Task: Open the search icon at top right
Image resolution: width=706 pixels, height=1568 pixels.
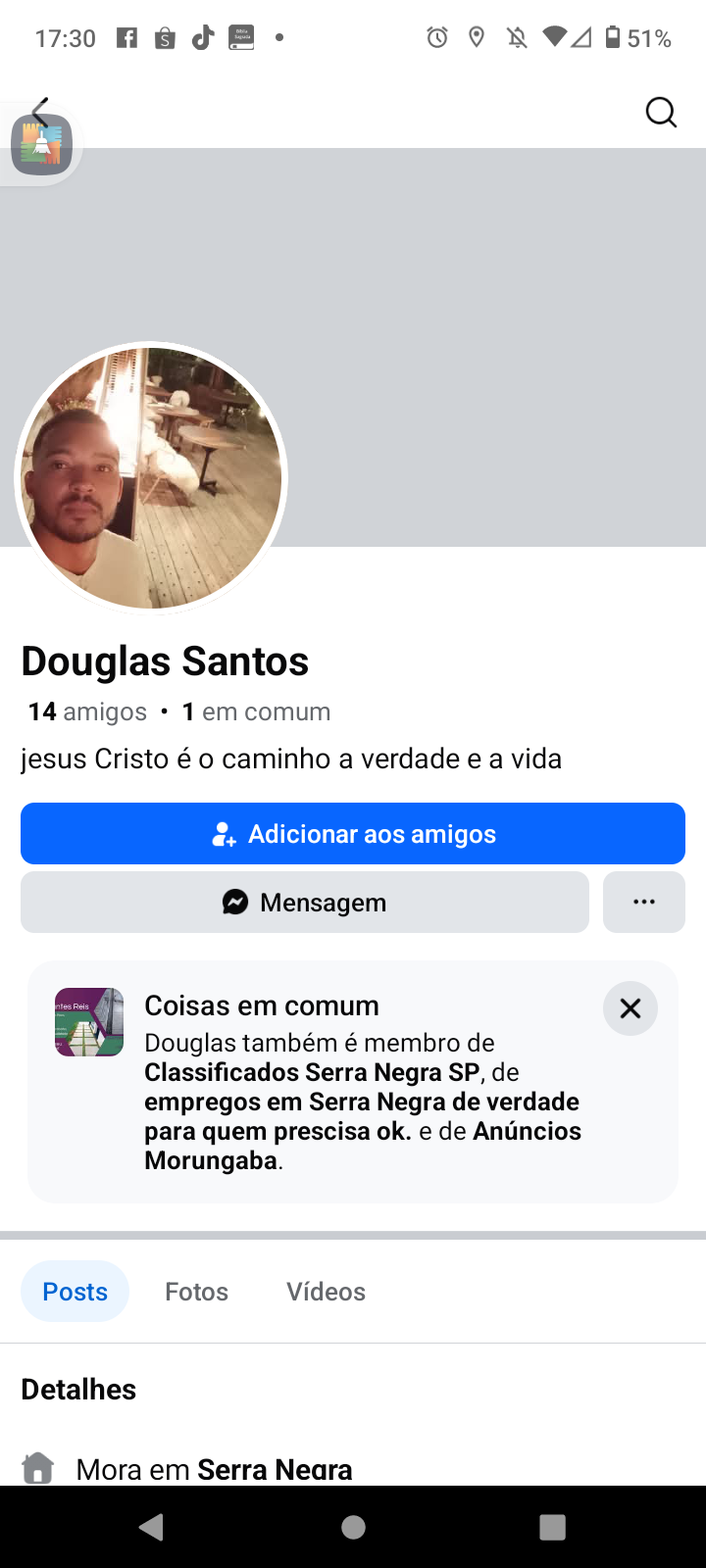Action: tap(661, 113)
